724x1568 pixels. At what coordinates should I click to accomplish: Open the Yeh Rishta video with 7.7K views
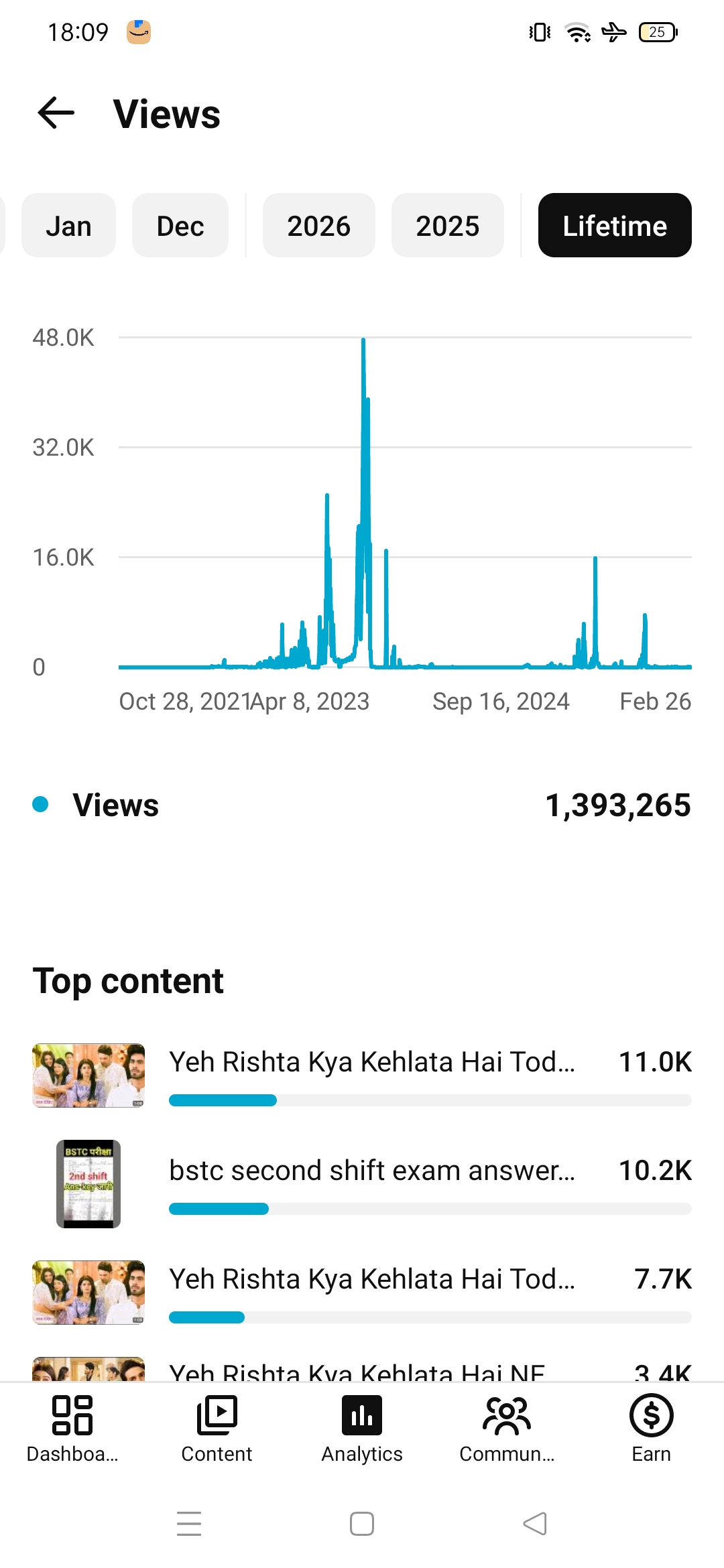pyautogui.click(x=371, y=1280)
